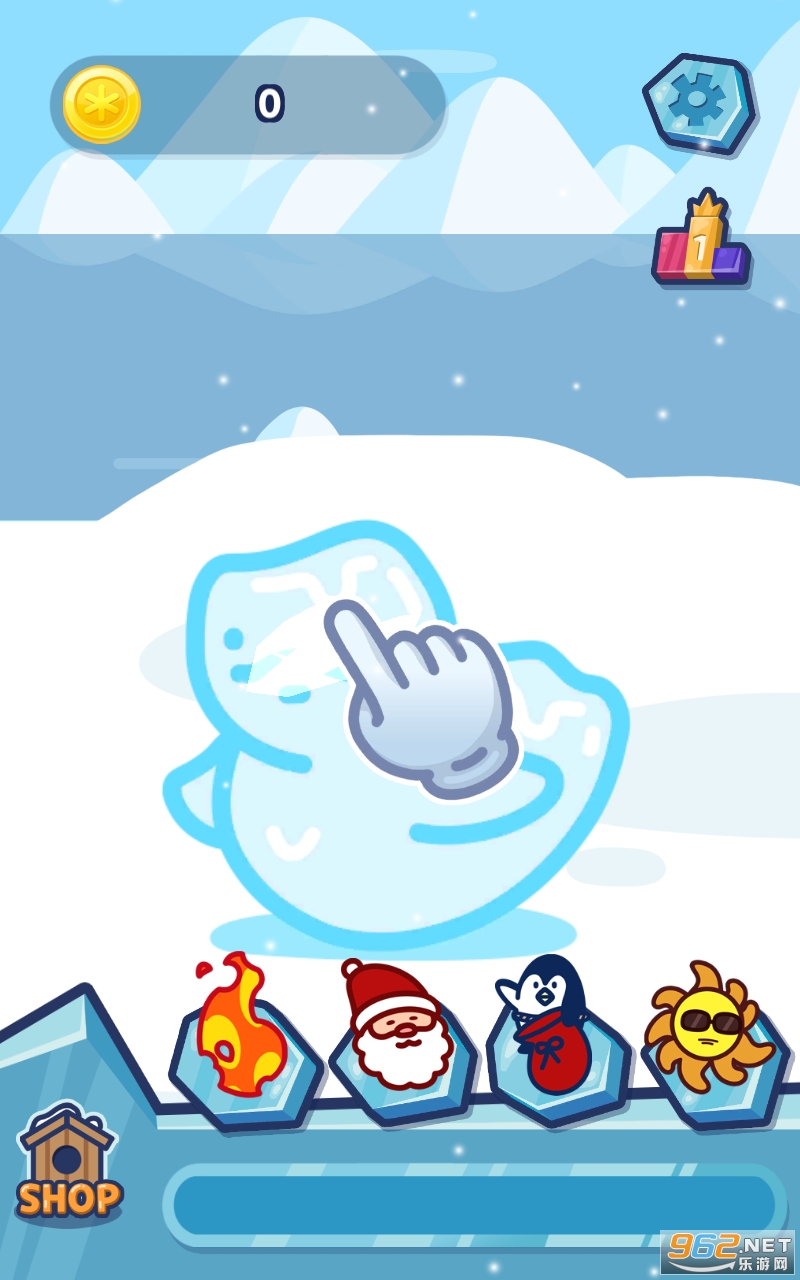Open the settings gear
The image size is (800, 1280).
[699, 102]
